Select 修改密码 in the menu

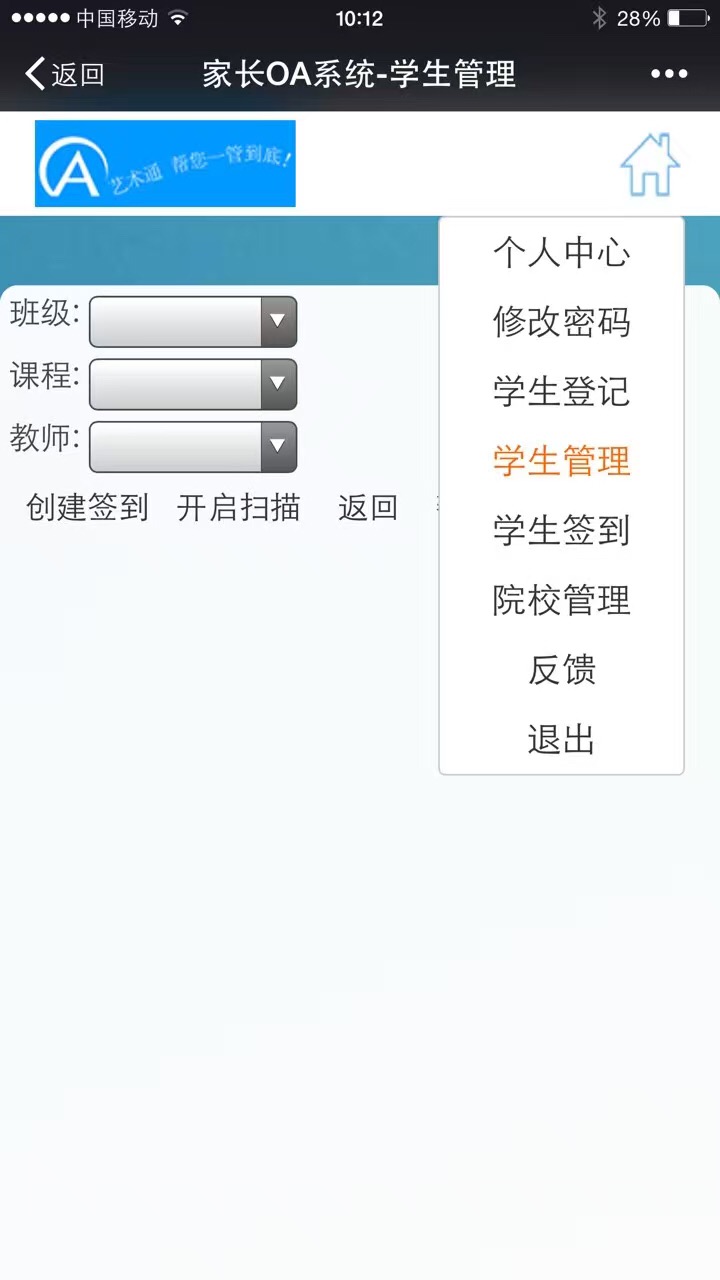click(x=561, y=322)
